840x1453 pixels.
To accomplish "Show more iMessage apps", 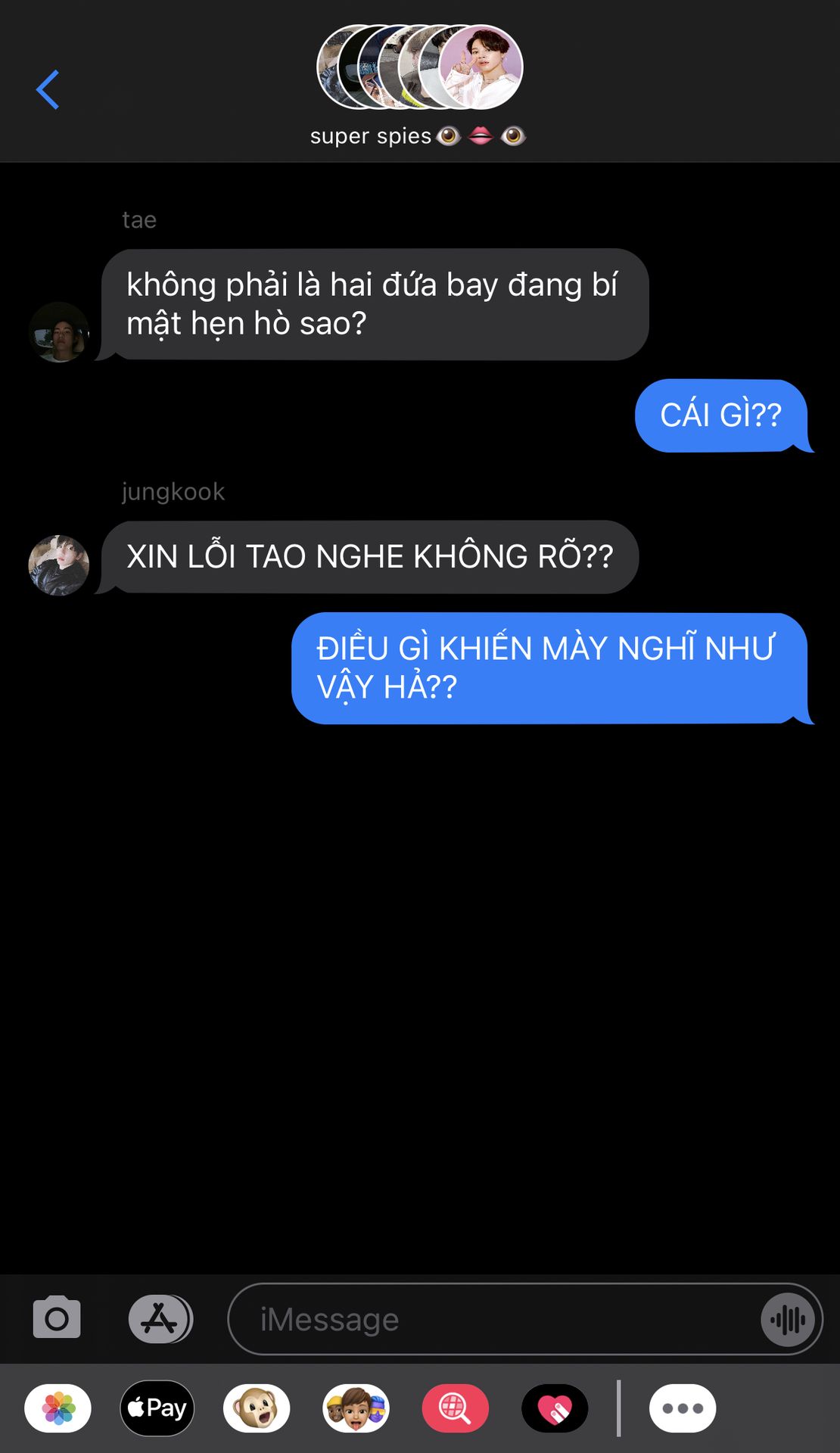I will pyautogui.click(x=682, y=1408).
